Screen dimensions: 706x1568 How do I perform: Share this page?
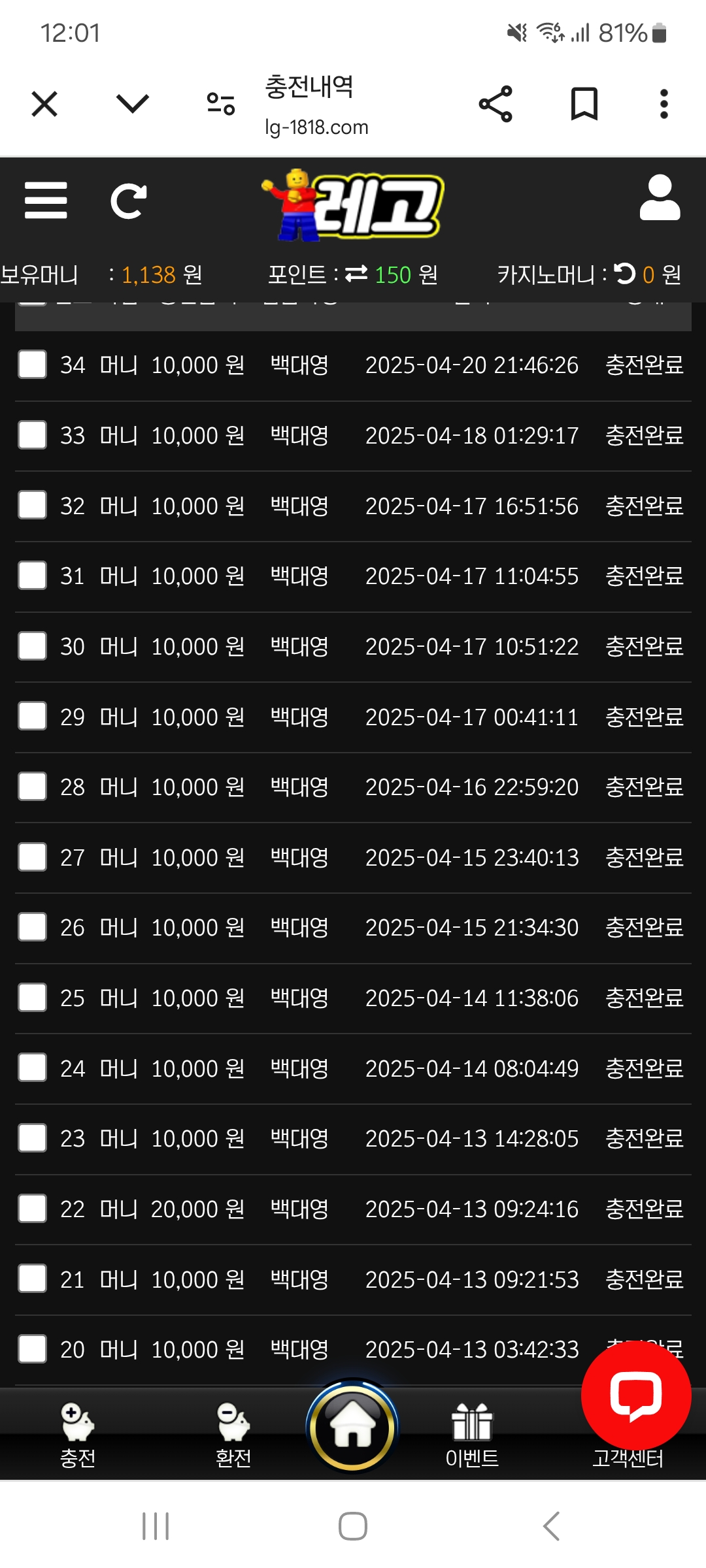(x=496, y=104)
